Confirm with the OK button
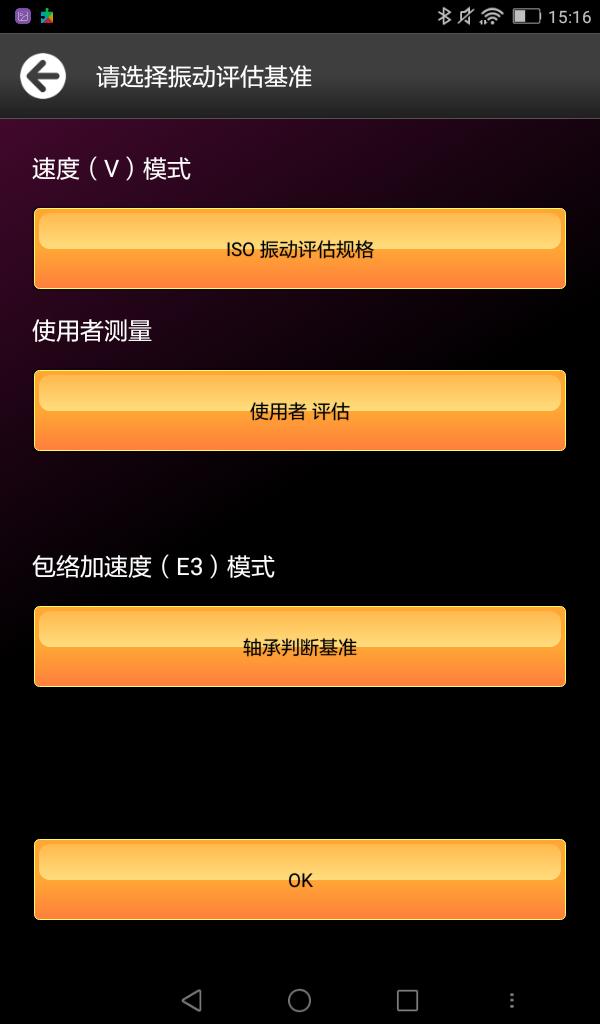 [300, 880]
